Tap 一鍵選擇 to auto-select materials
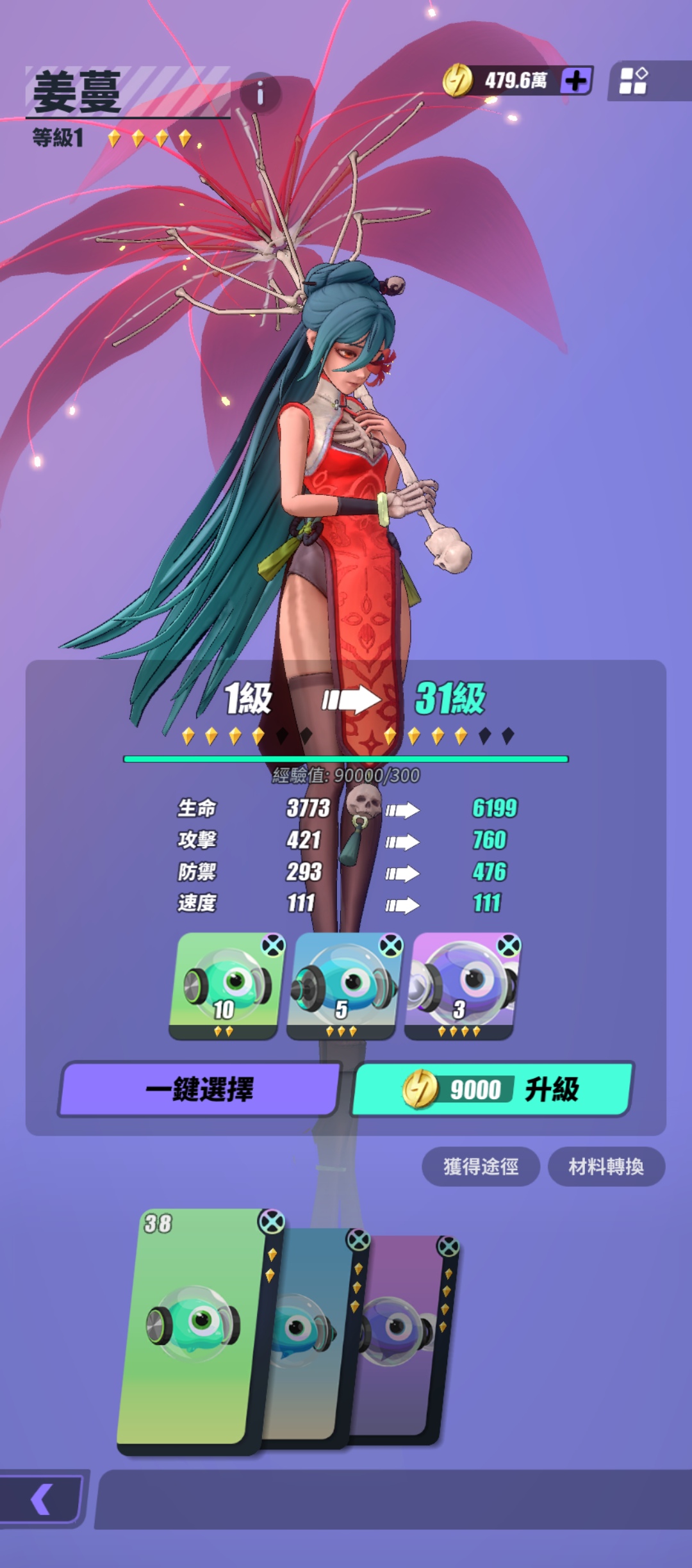 click(199, 1089)
